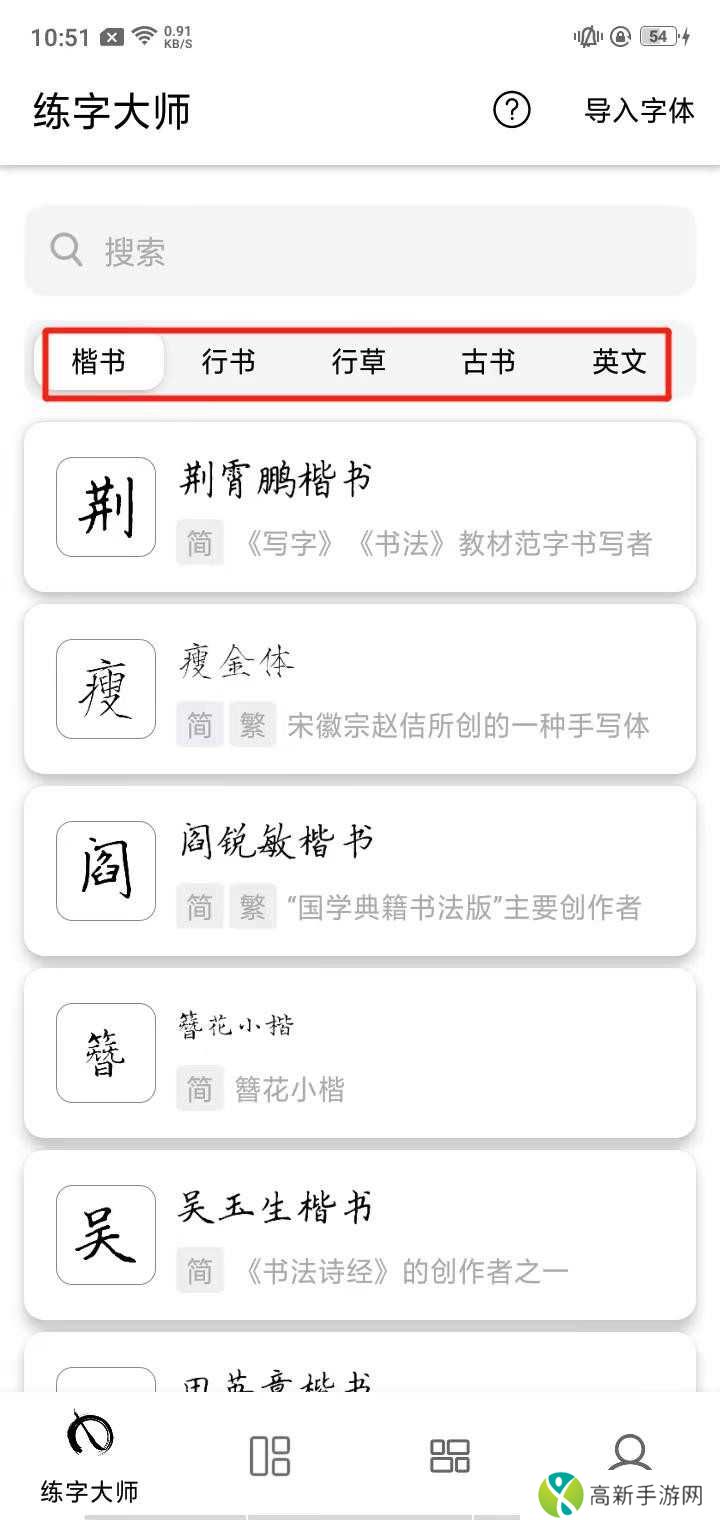
Task: Tap the 搜索 search box
Action: [x=360, y=251]
